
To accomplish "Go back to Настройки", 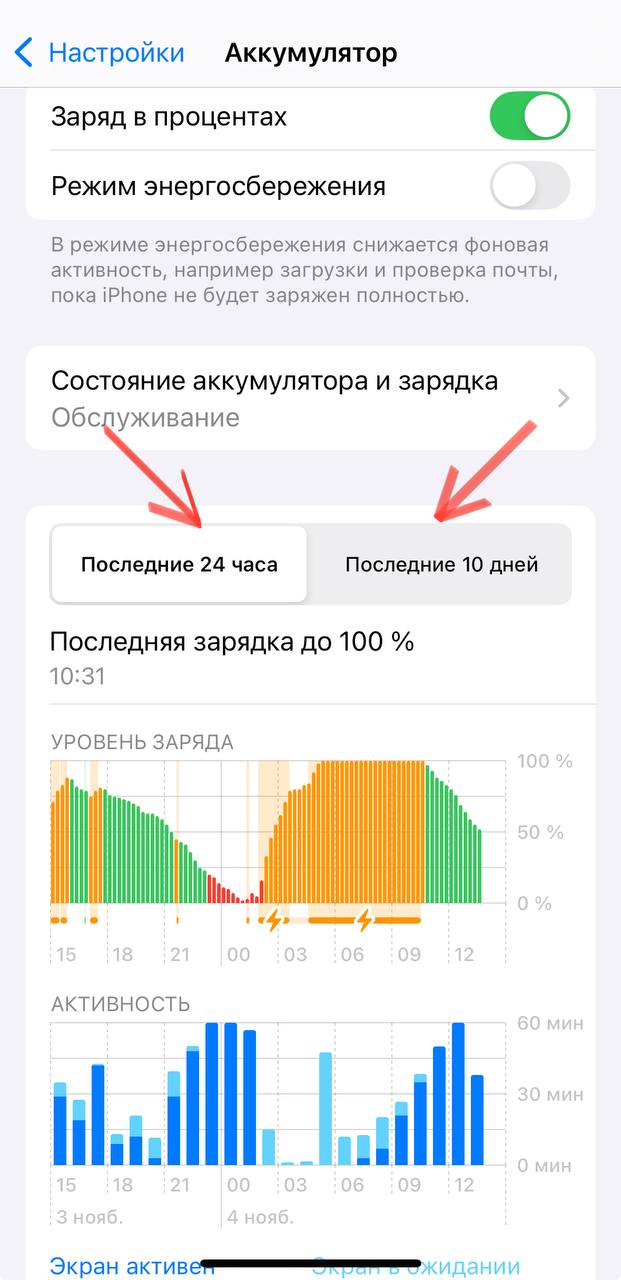I will [x=100, y=53].
